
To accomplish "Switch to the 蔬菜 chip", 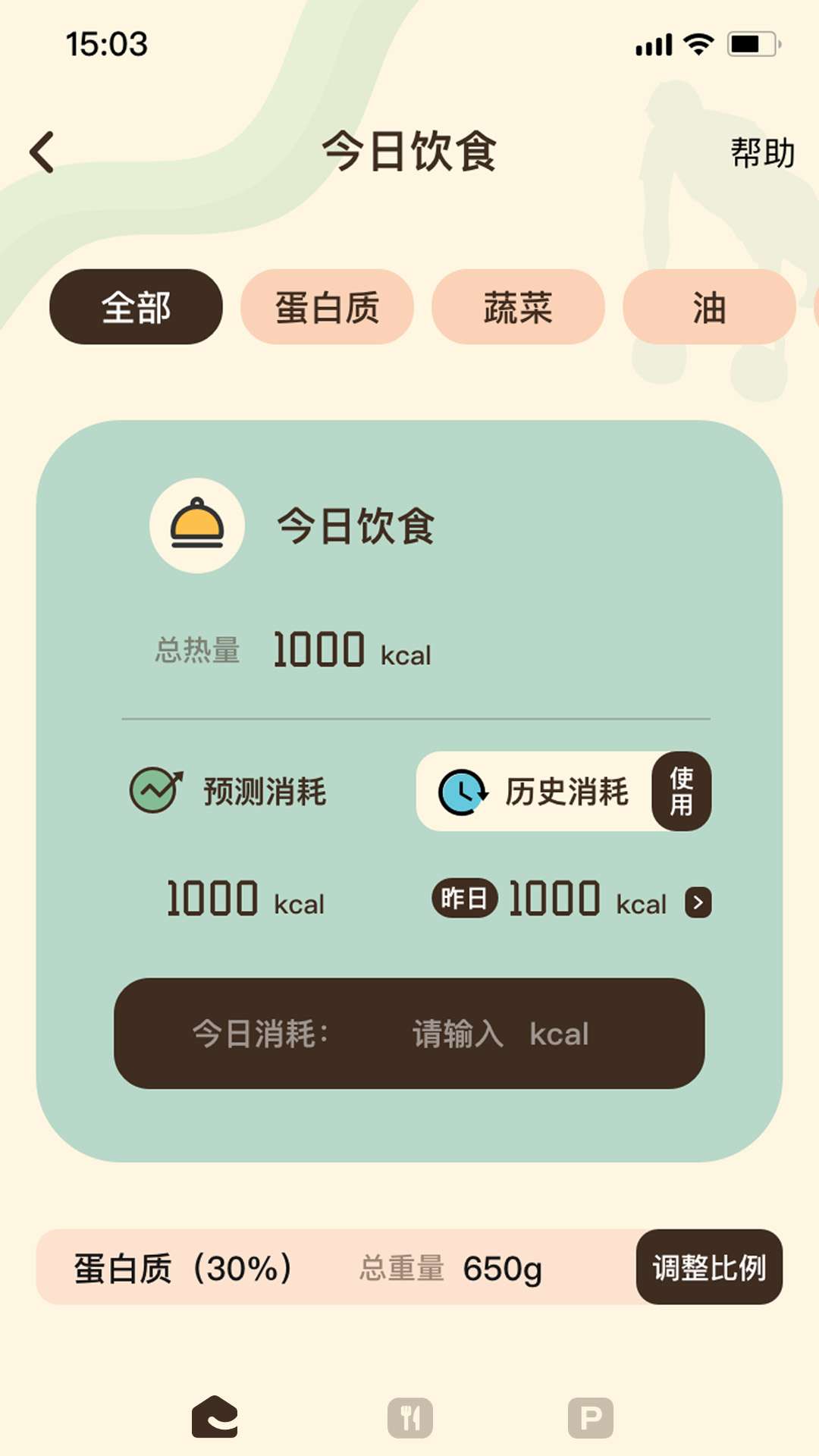I will [518, 307].
